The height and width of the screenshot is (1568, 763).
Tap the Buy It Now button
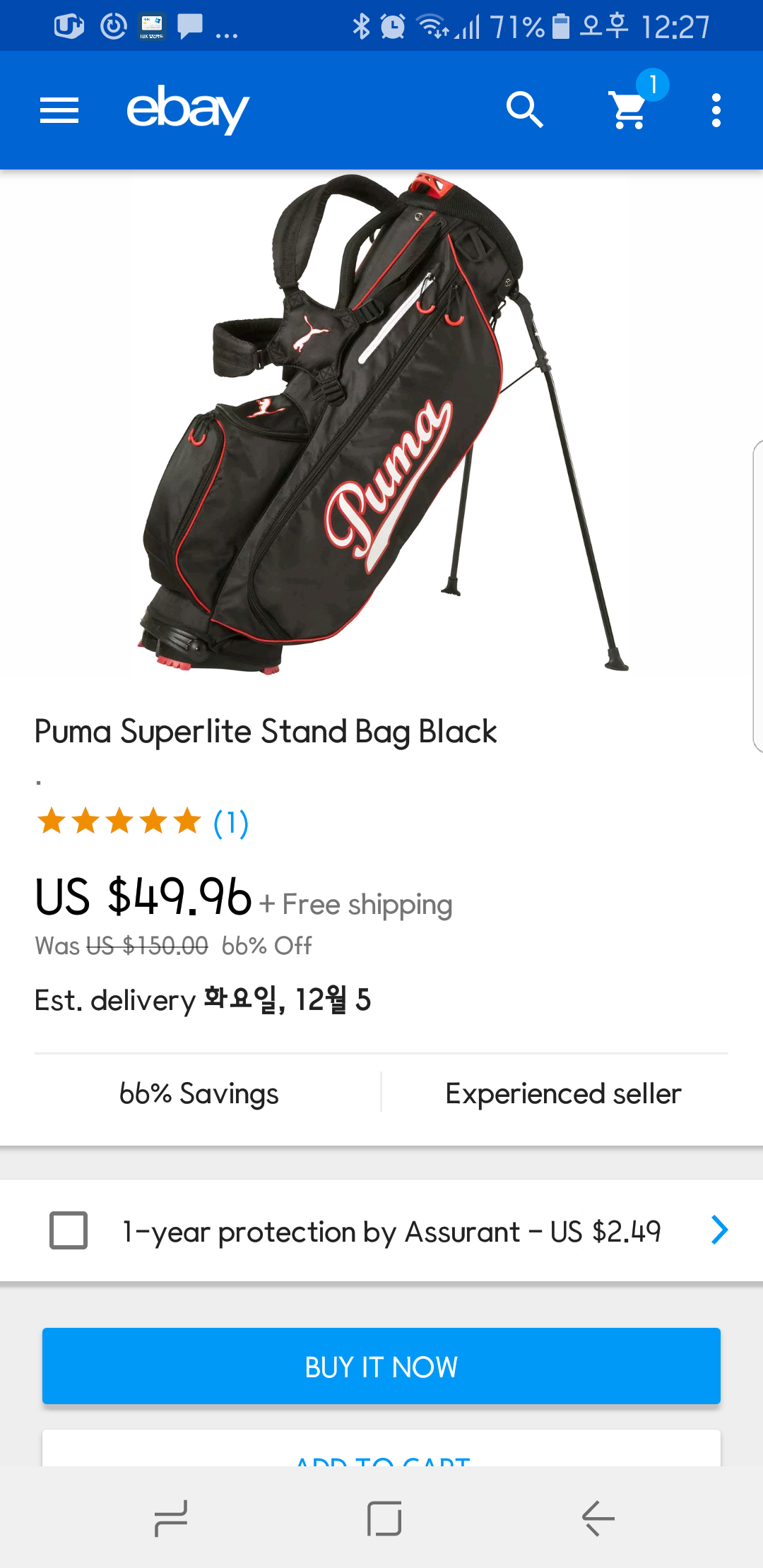pyautogui.click(x=381, y=1366)
